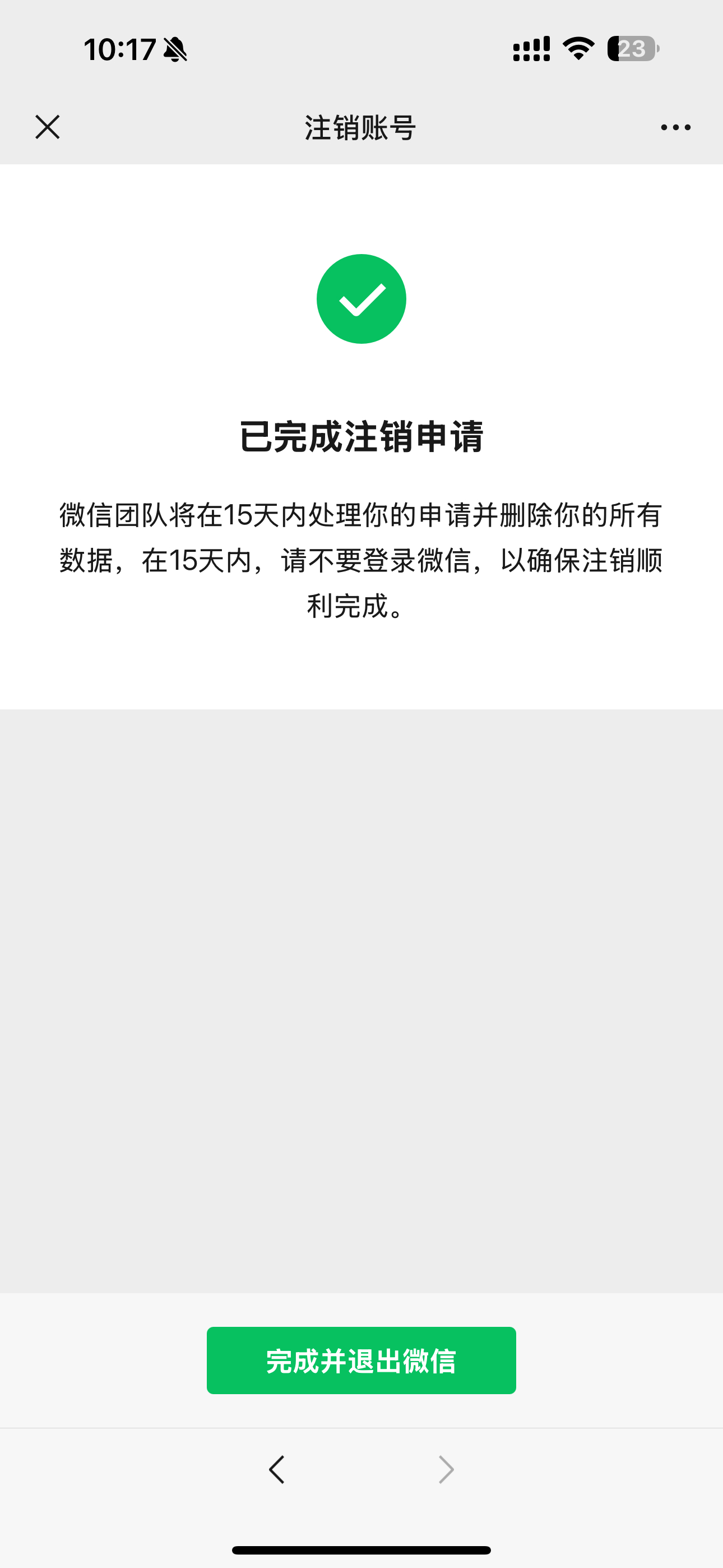
Task: Go back using the bottom back arrow
Action: pyautogui.click(x=276, y=1469)
